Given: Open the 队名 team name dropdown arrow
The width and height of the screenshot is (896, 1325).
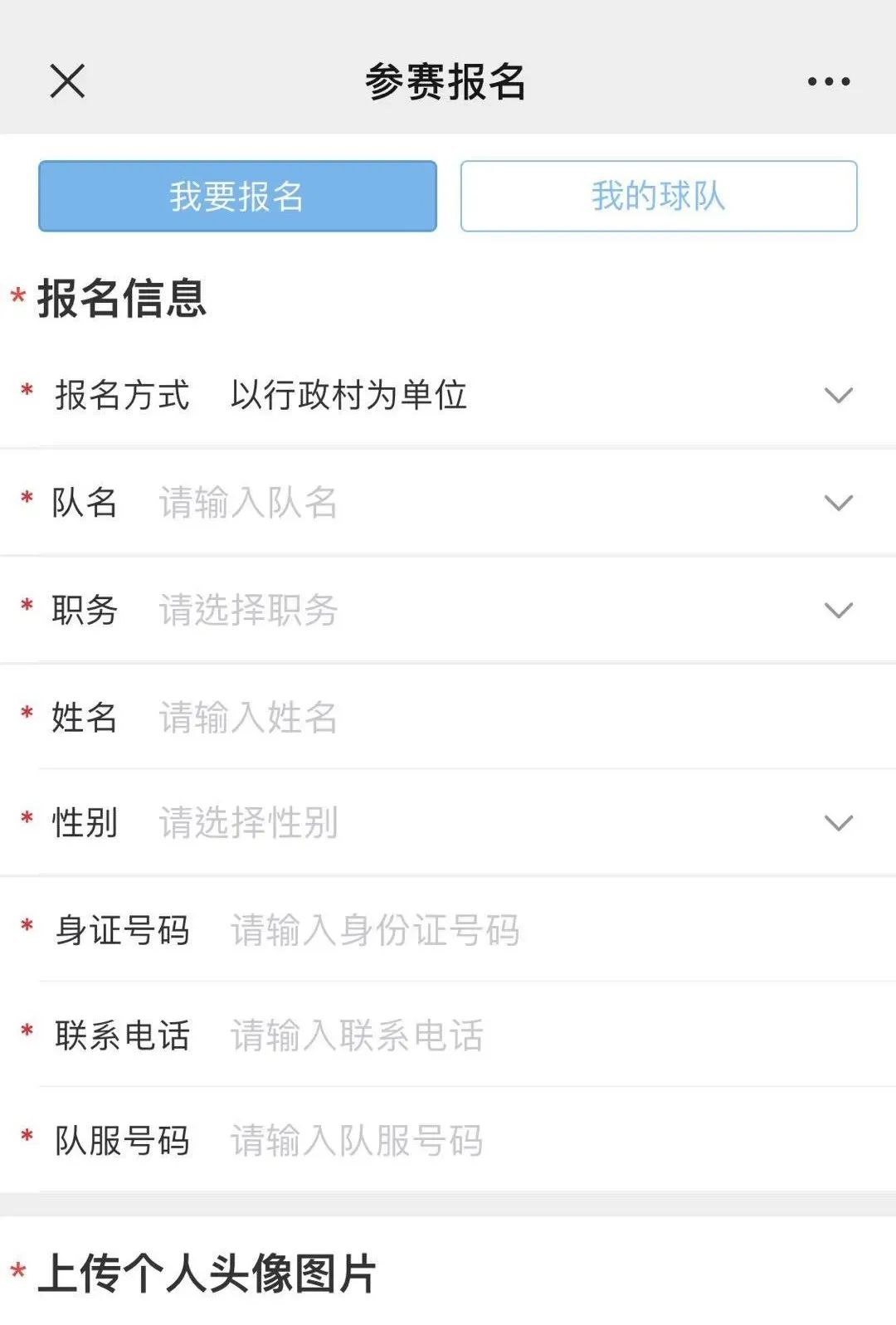Looking at the screenshot, I should (x=838, y=504).
